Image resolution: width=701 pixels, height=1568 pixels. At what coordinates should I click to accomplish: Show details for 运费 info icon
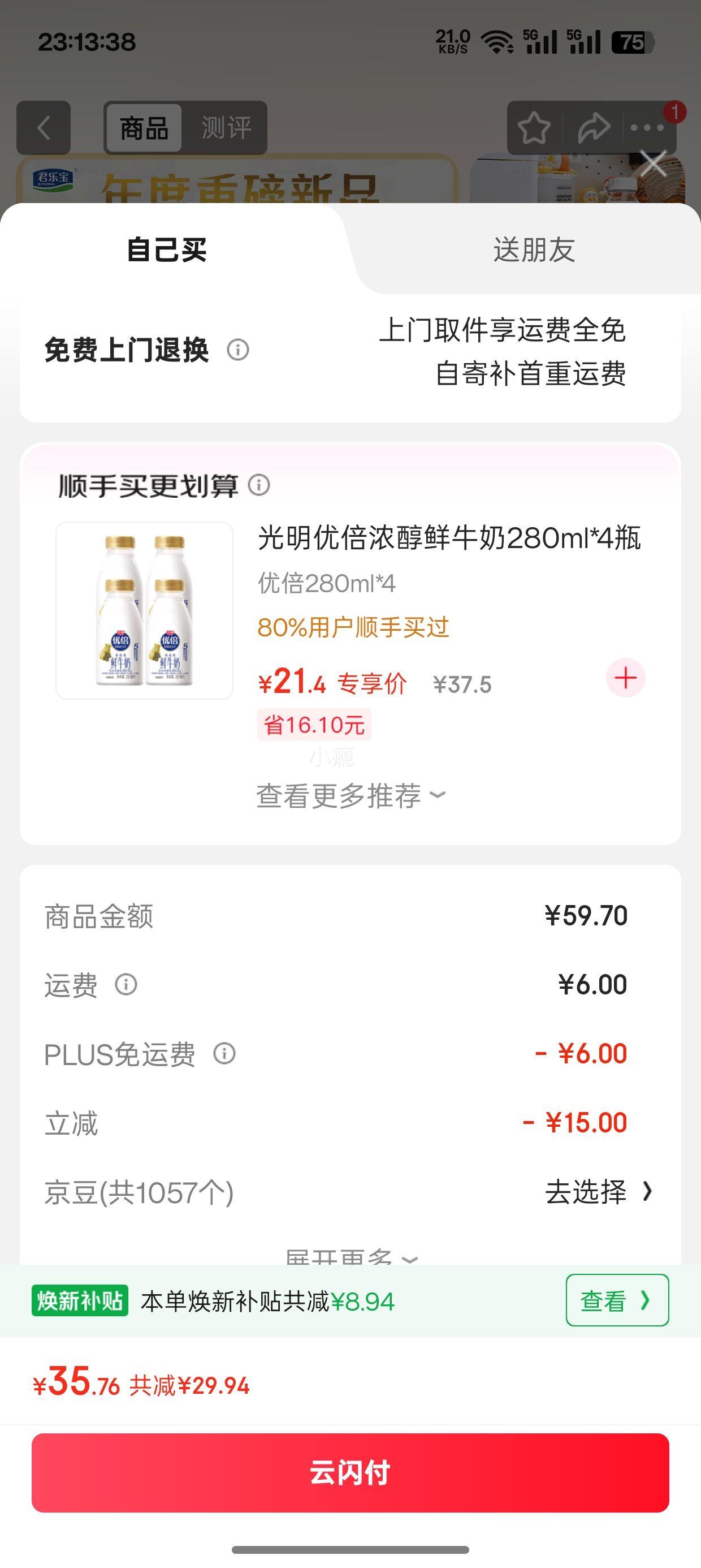[x=126, y=984]
